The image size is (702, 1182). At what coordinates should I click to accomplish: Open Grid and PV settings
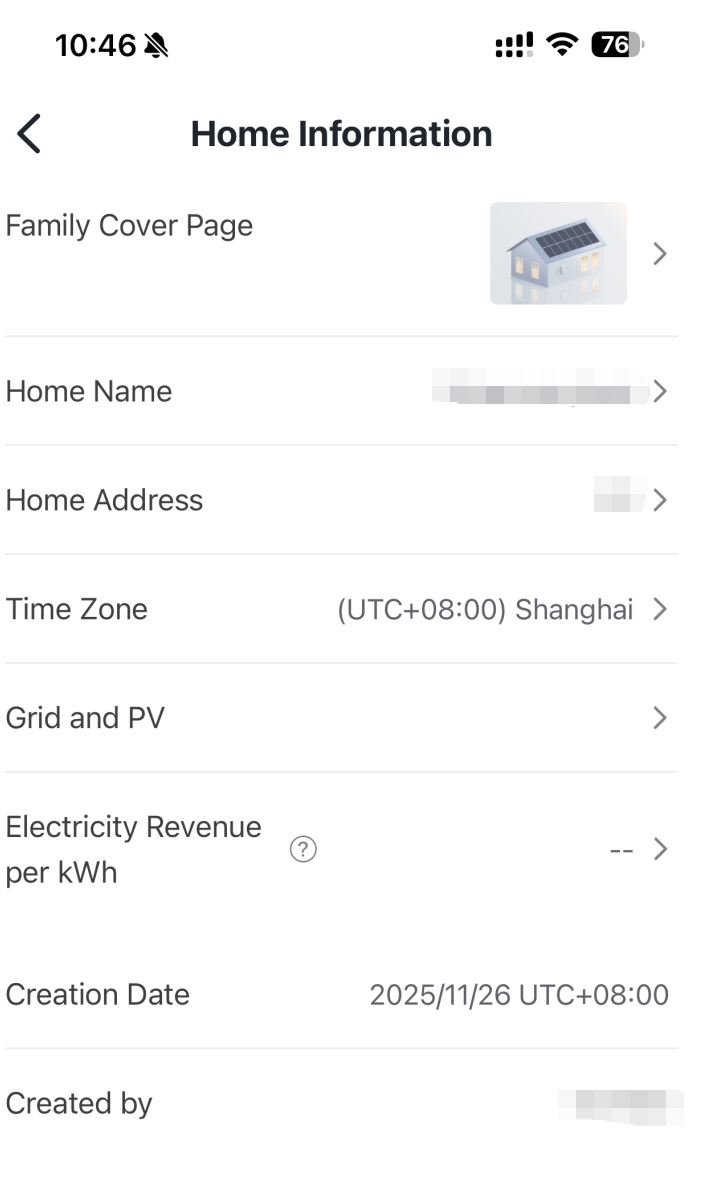(340, 718)
